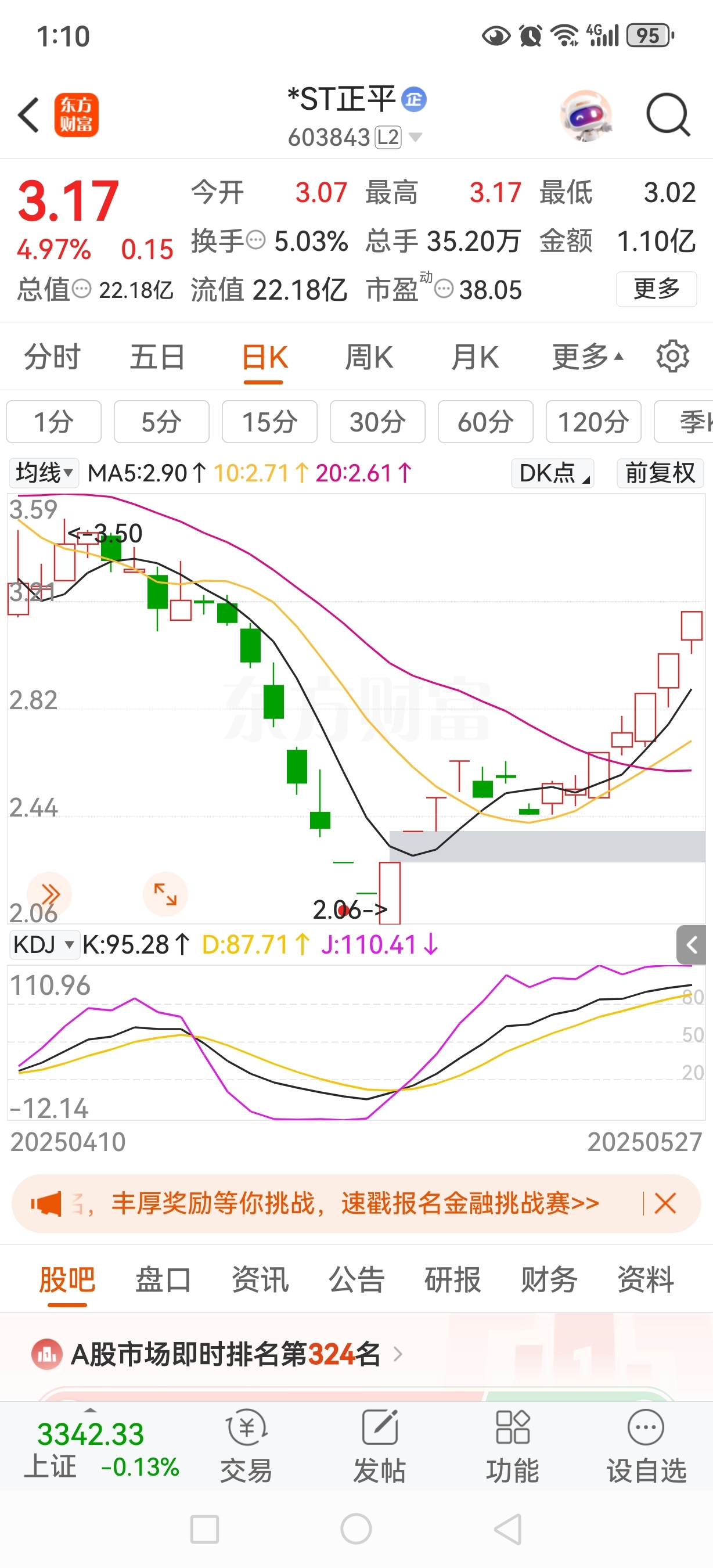
Task: Switch to the 公告 tab
Action: tap(356, 1279)
